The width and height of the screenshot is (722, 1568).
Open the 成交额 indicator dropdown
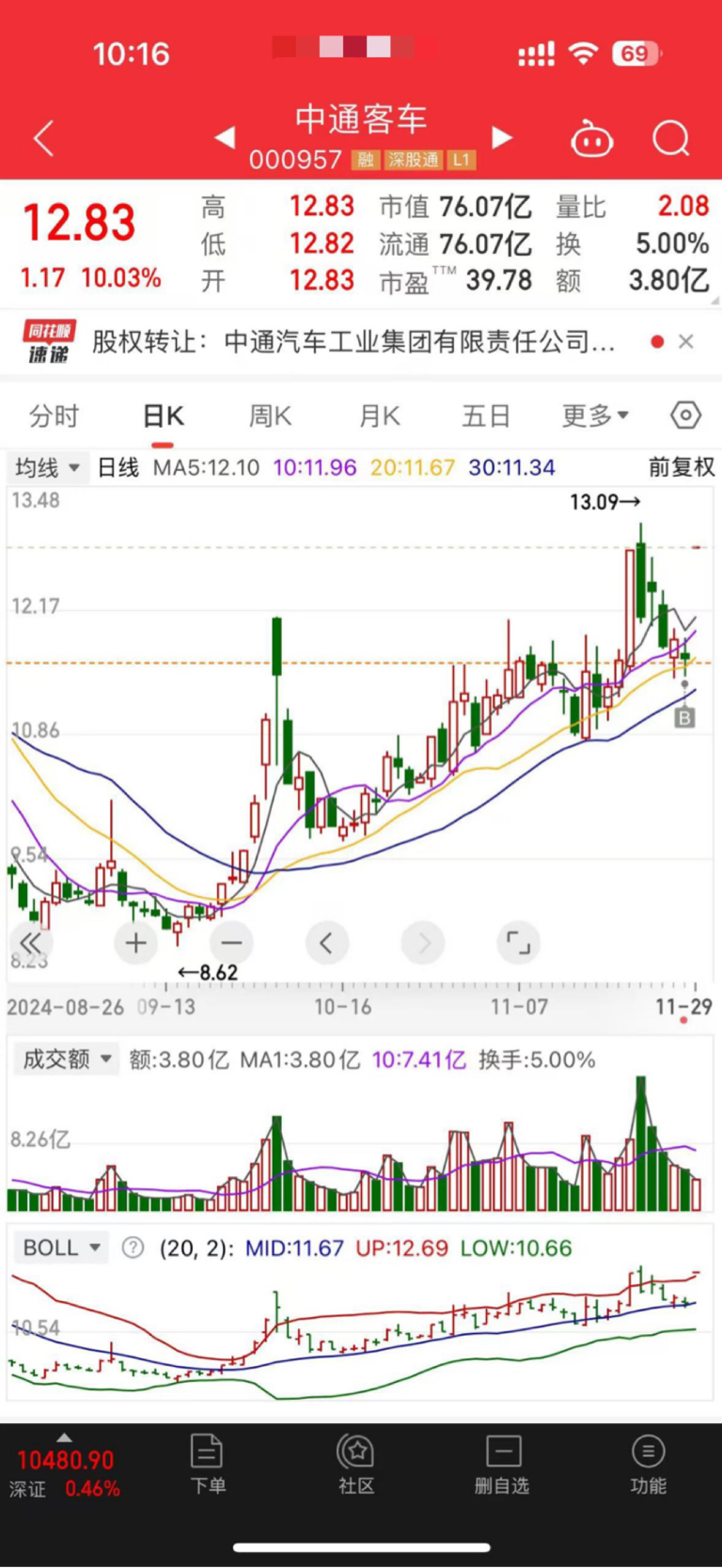67,1059
